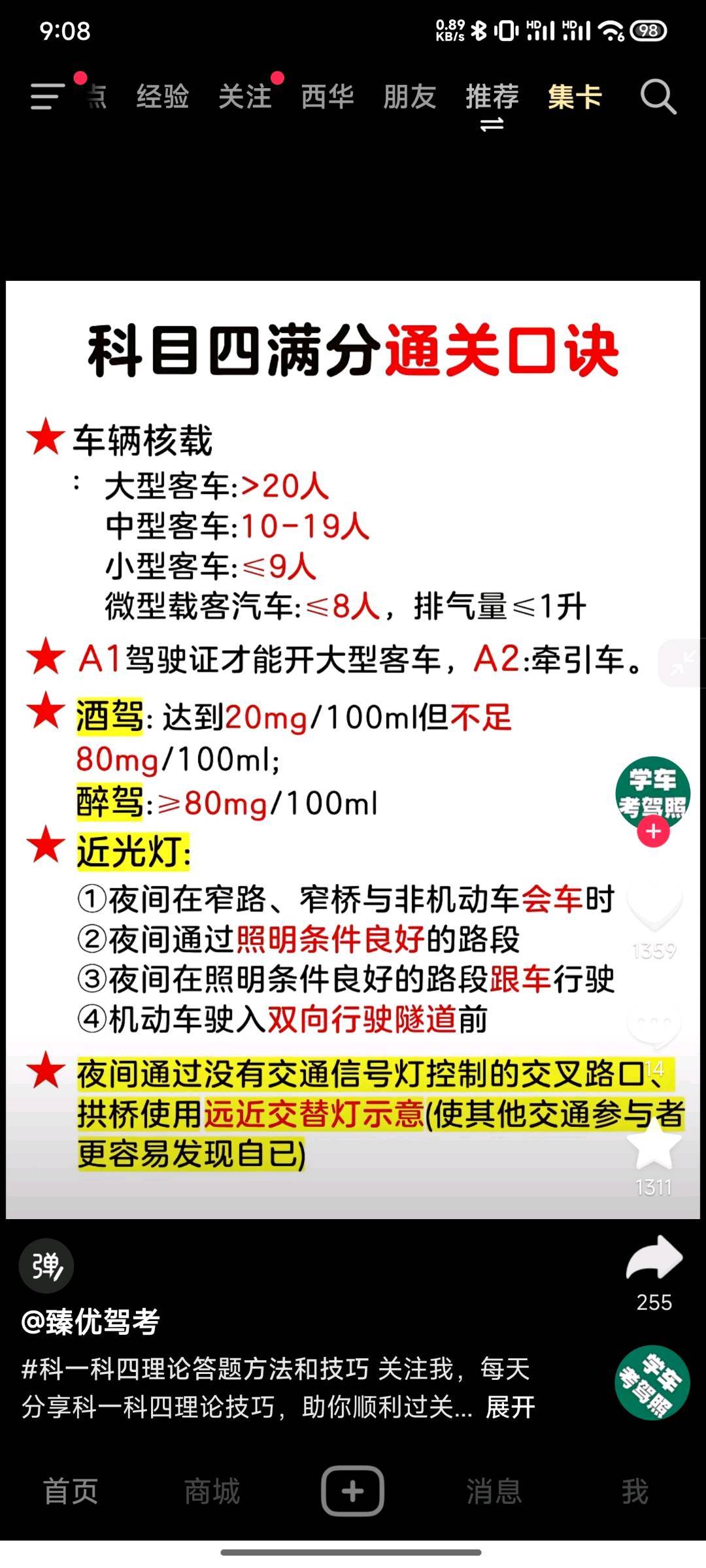706x1568 pixels.
Task: Create a new post with plus button
Action: pyautogui.click(x=352, y=1492)
